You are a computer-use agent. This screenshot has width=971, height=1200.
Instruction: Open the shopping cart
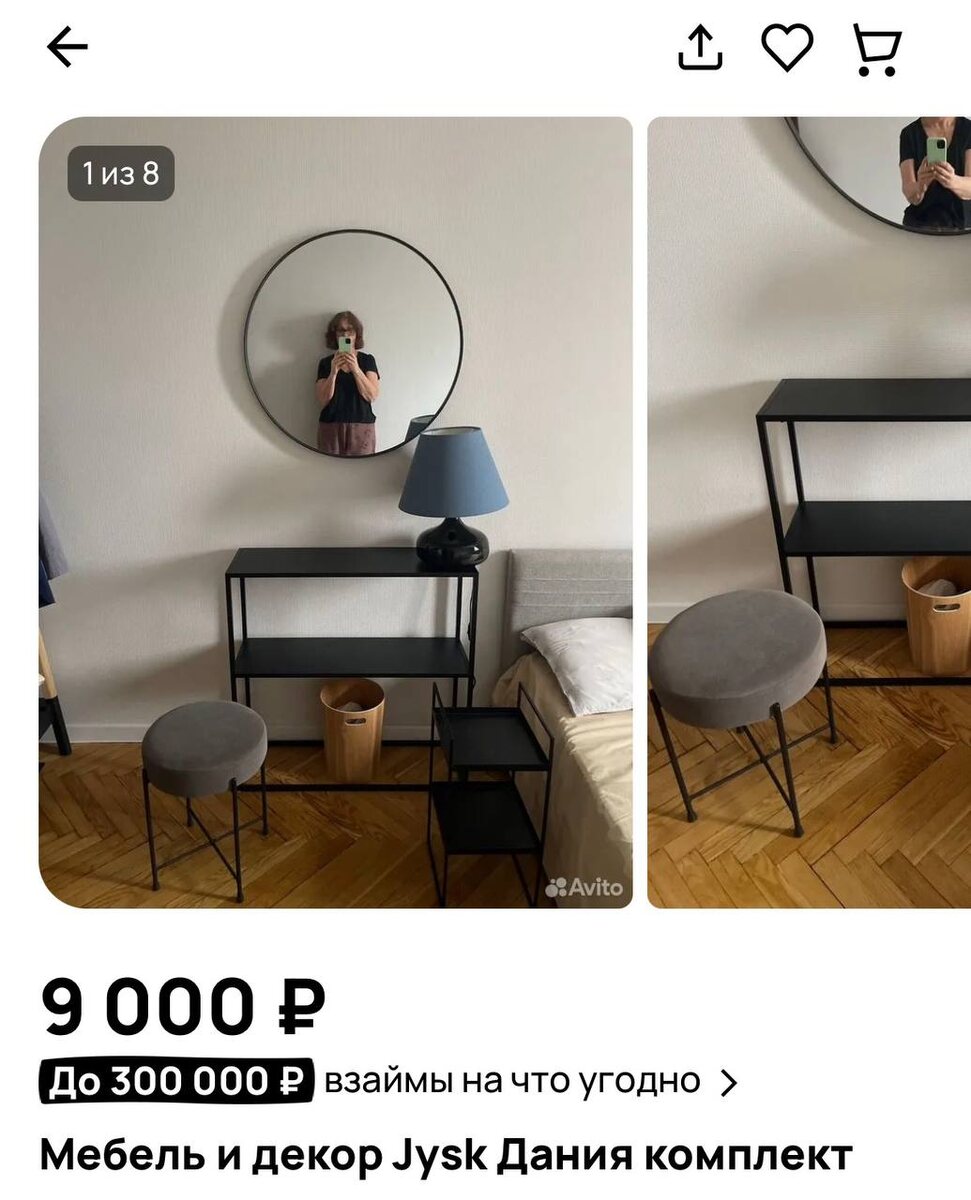(876, 49)
